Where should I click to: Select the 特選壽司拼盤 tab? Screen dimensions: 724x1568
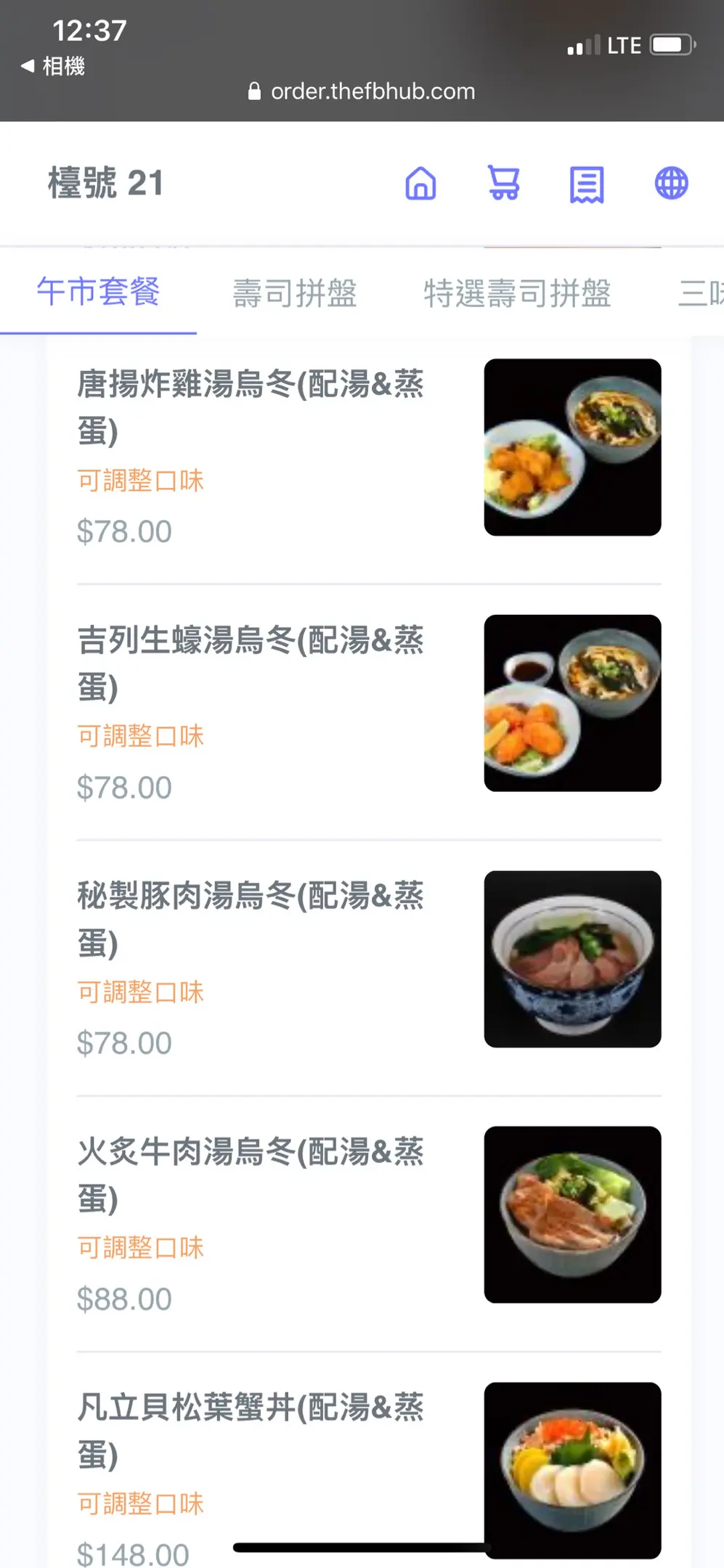click(517, 293)
